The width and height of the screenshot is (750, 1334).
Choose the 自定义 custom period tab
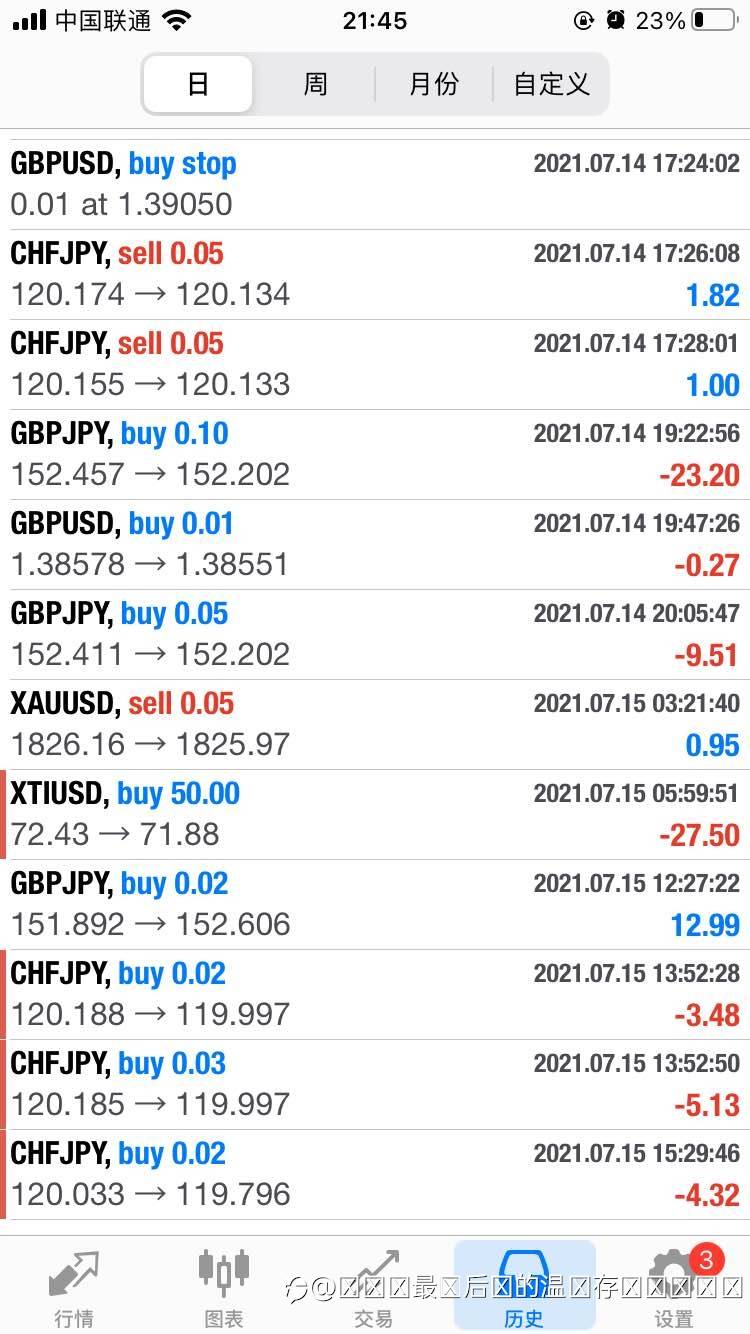pyautogui.click(x=551, y=84)
